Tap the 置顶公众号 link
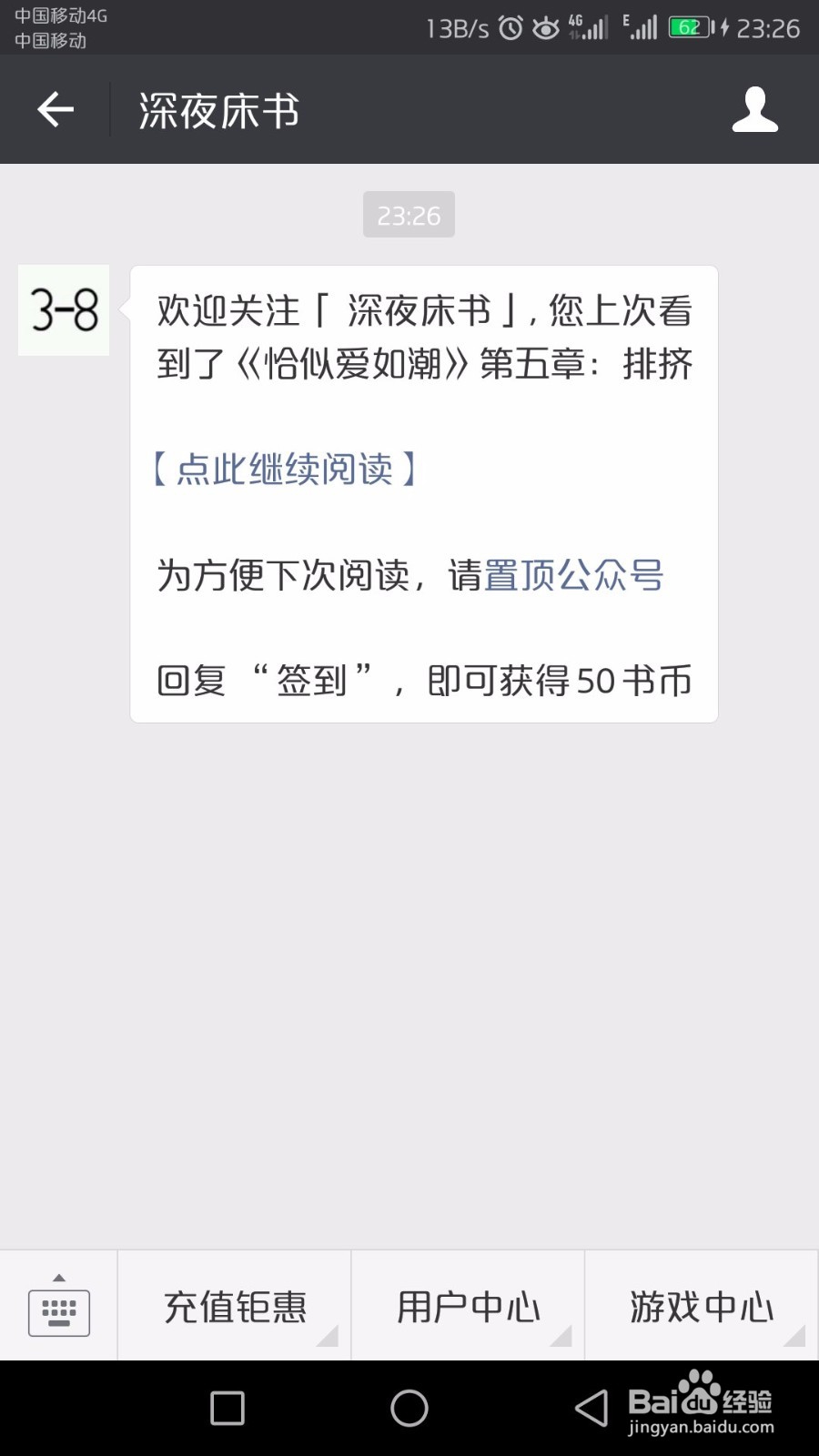Viewport: 819px width, 1456px height. pyautogui.click(x=573, y=575)
